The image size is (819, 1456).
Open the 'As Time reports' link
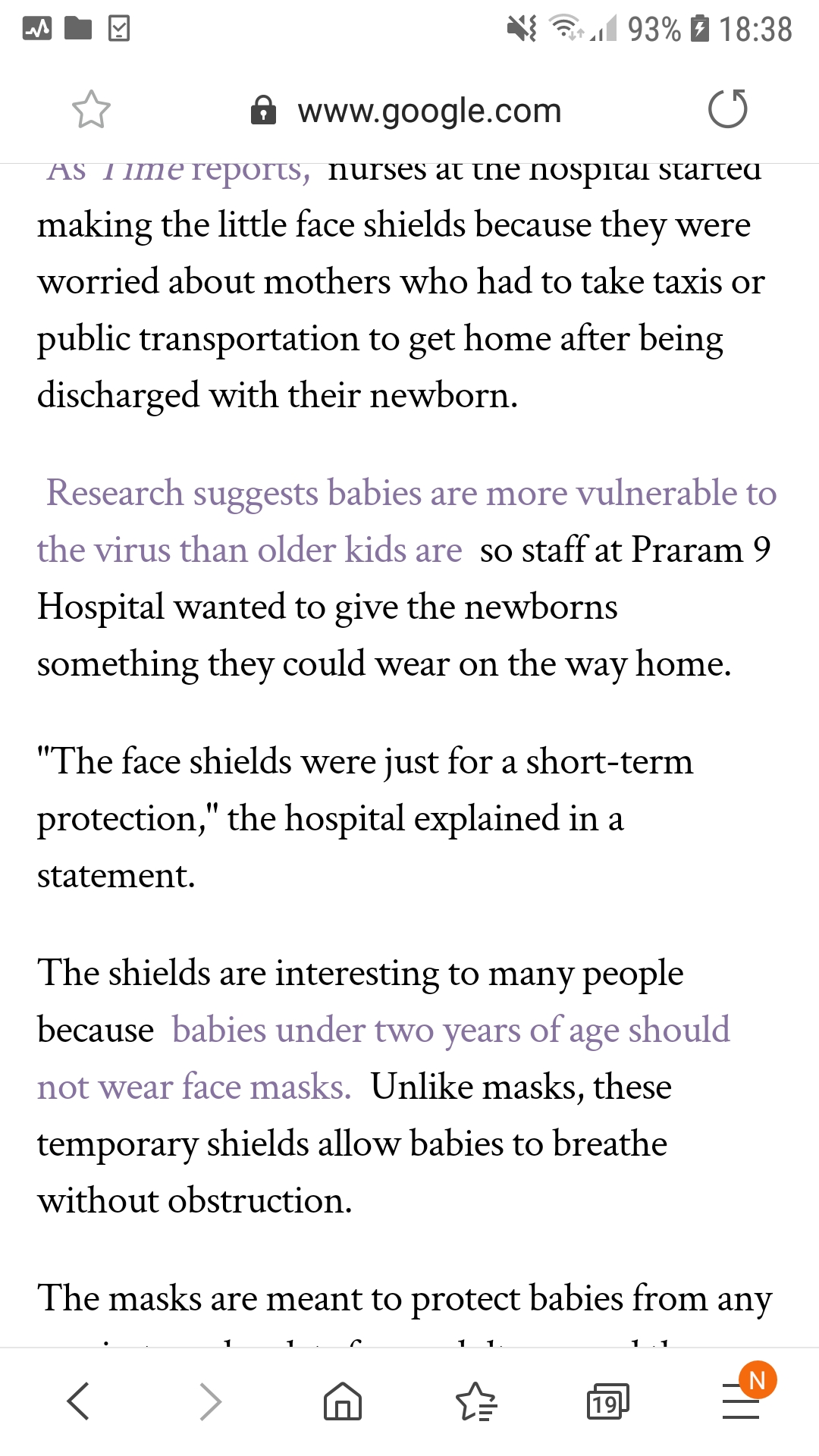pyautogui.click(x=178, y=171)
